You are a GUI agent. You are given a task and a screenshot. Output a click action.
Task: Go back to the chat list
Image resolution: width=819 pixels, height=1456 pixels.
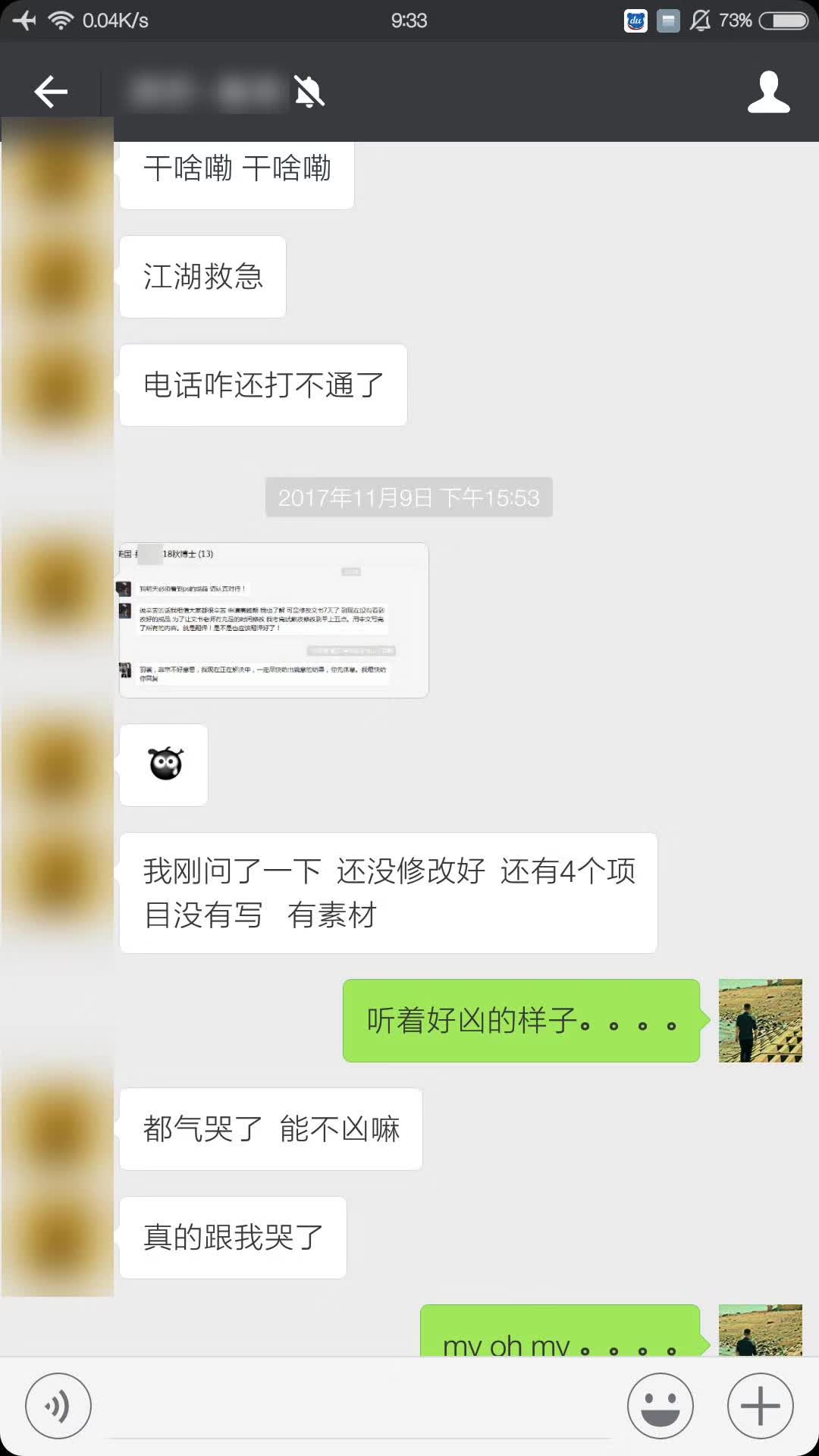tap(51, 92)
